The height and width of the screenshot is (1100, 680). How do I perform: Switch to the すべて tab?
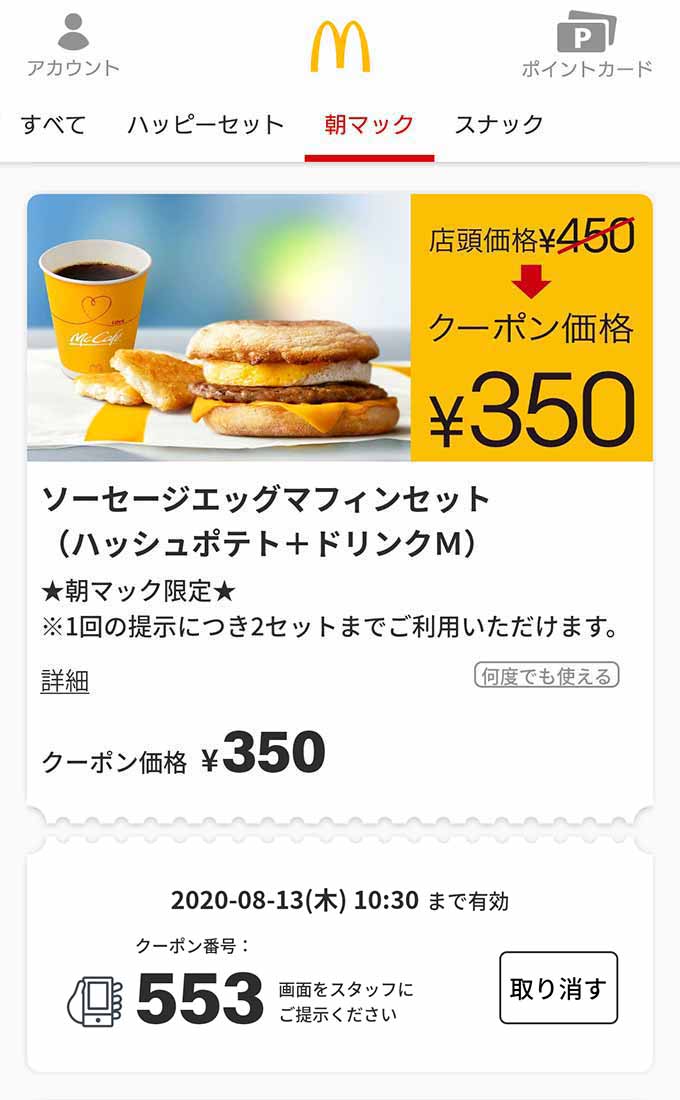pyautogui.click(x=53, y=125)
